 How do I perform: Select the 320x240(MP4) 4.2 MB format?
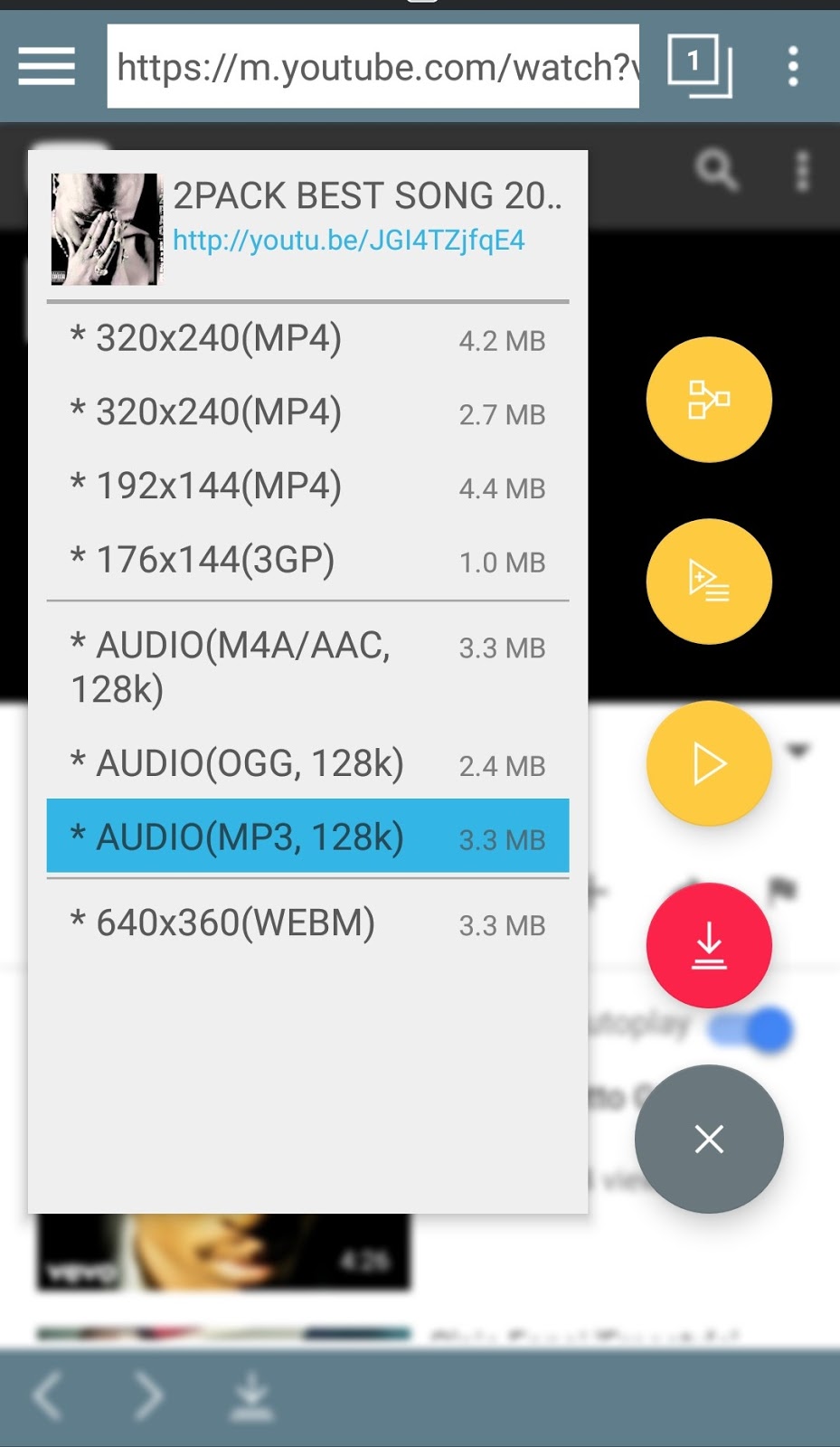pos(307,340)
